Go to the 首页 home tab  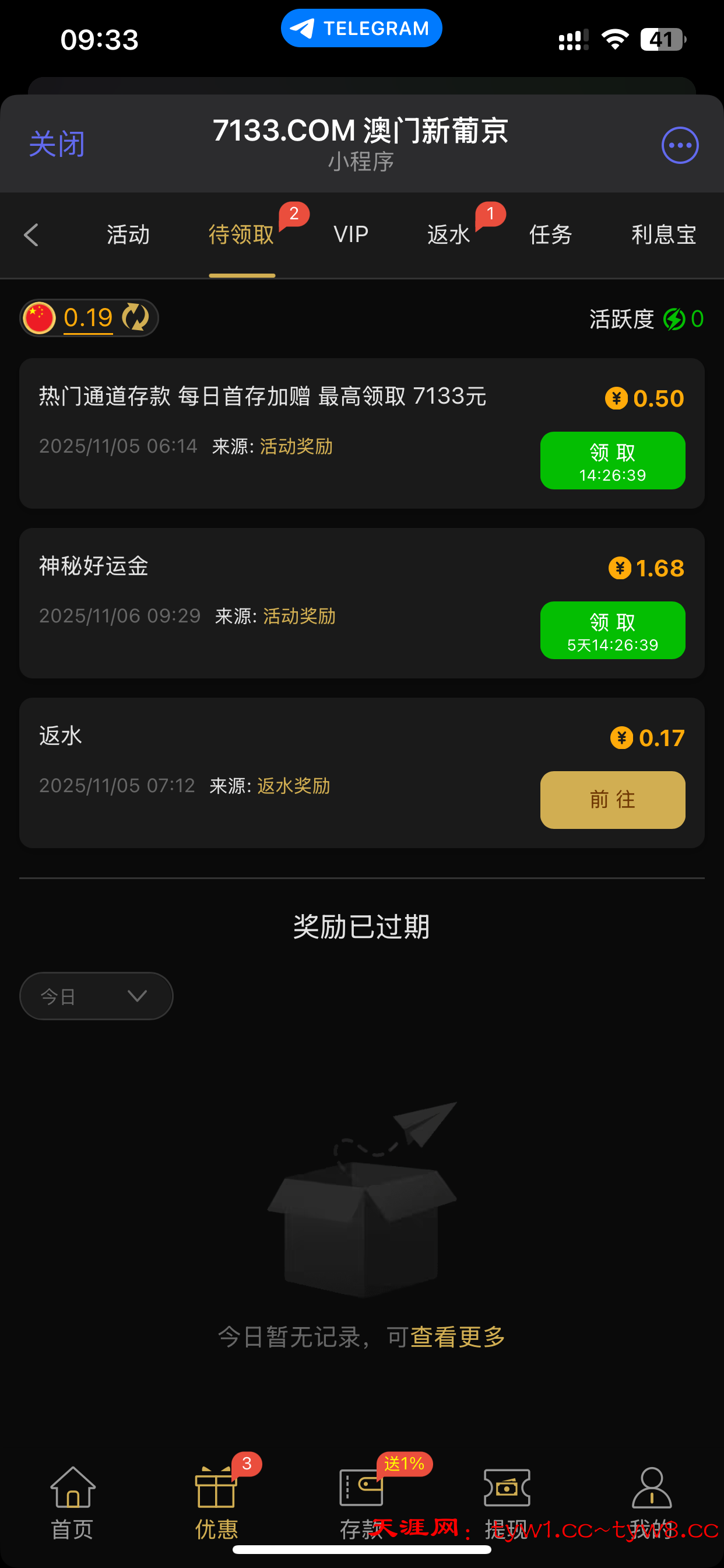(x=72, y=1502)
